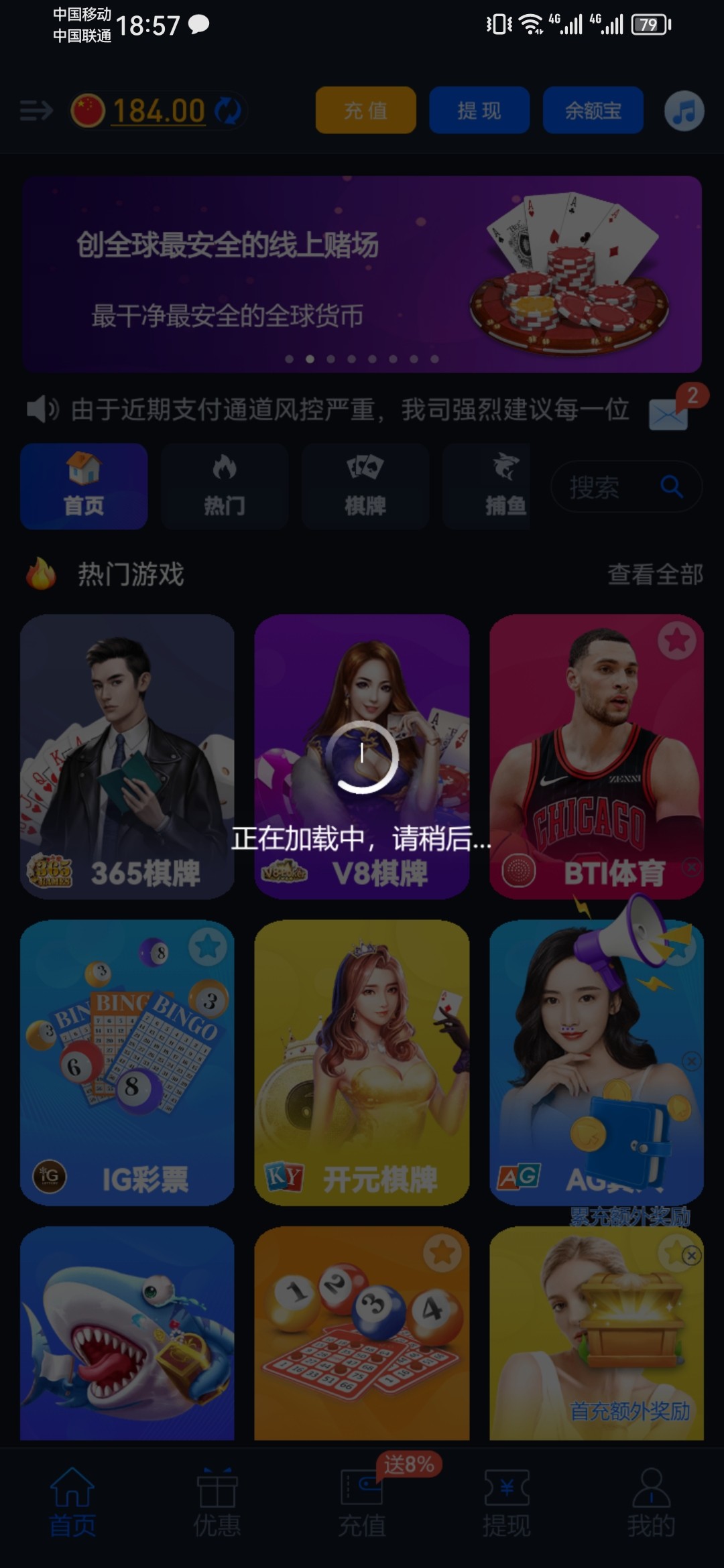Launch the IG彩票 game
The image size is (724, 1568).
(x=127, y=1062)
